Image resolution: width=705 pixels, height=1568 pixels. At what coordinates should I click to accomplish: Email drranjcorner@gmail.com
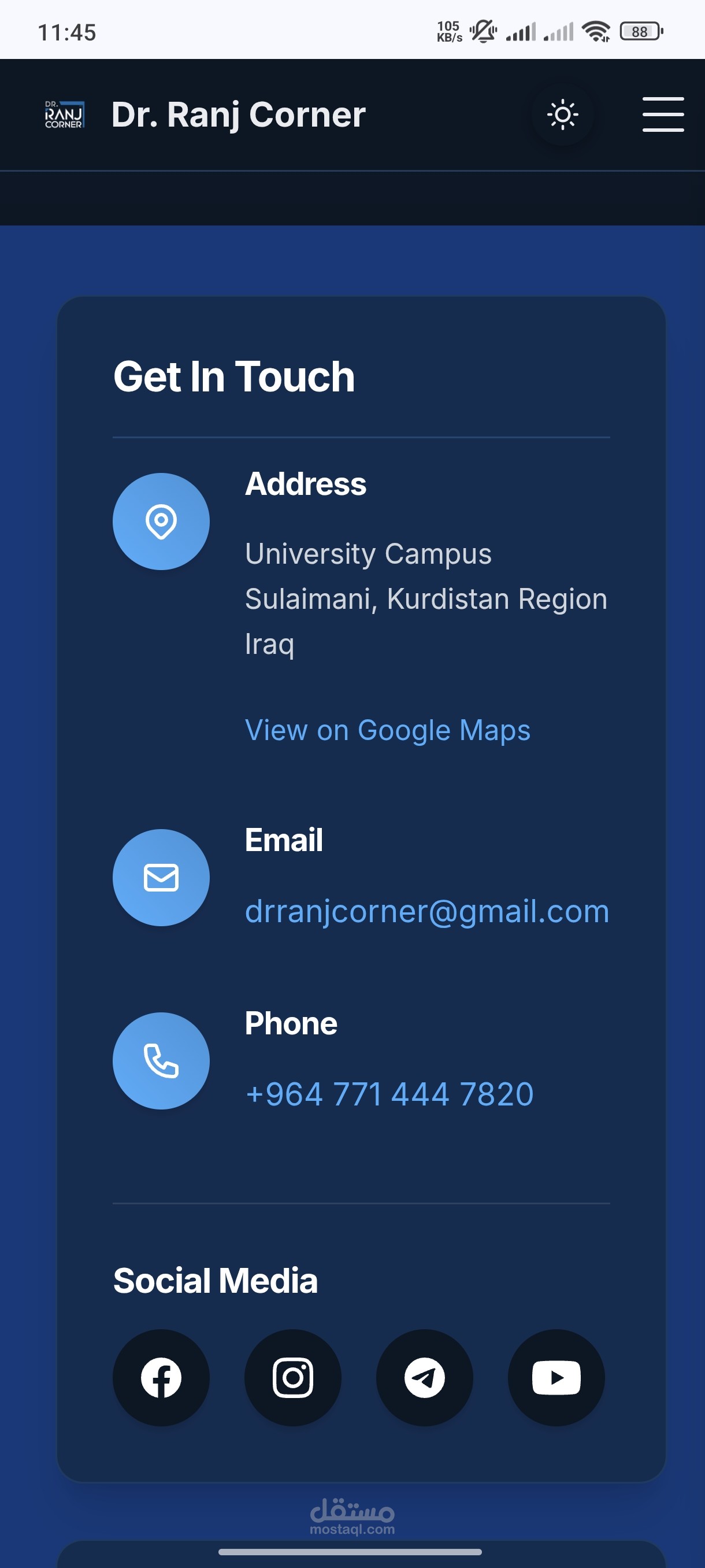(427, 911)
